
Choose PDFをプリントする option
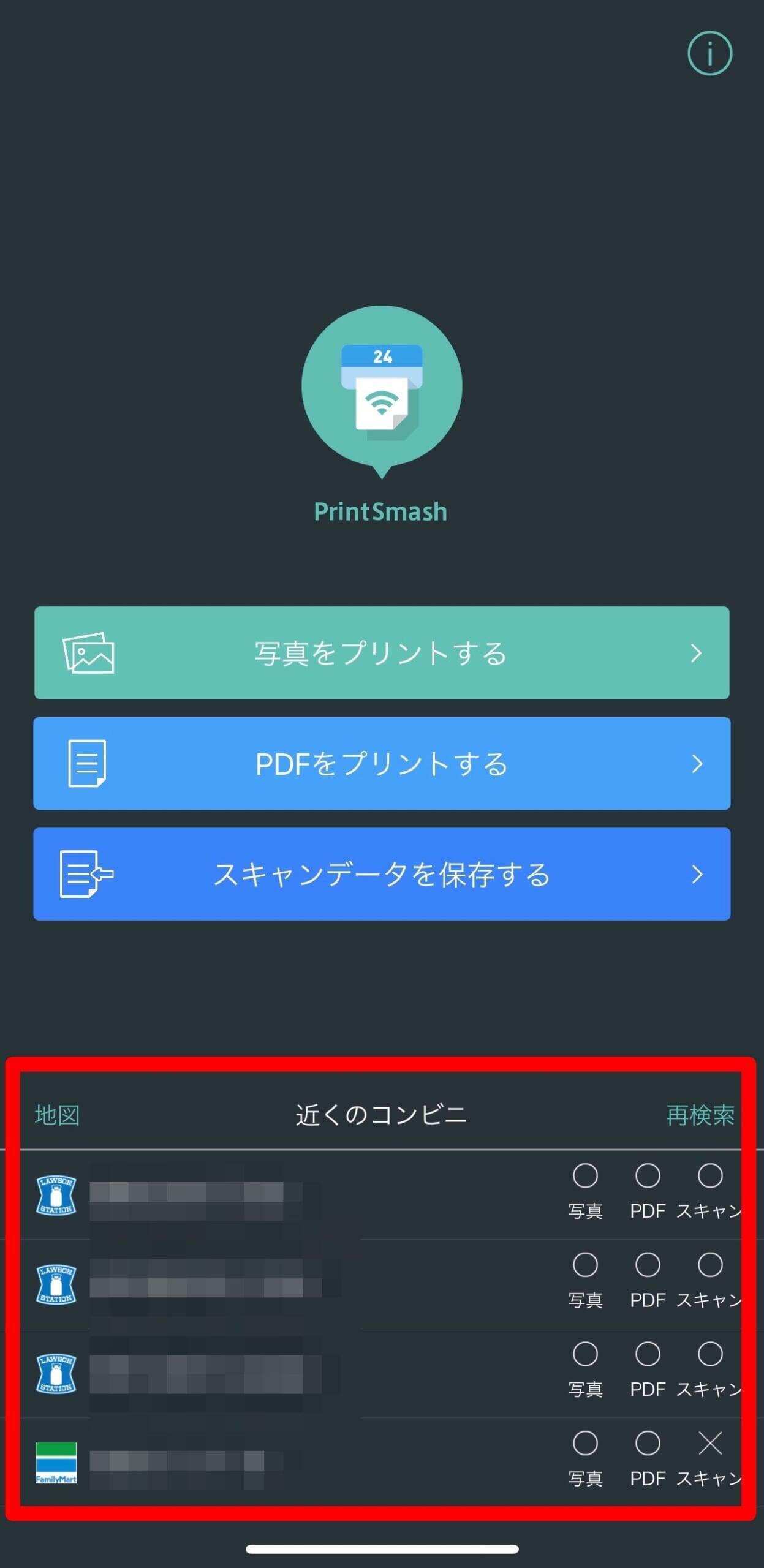click(381, 763)
